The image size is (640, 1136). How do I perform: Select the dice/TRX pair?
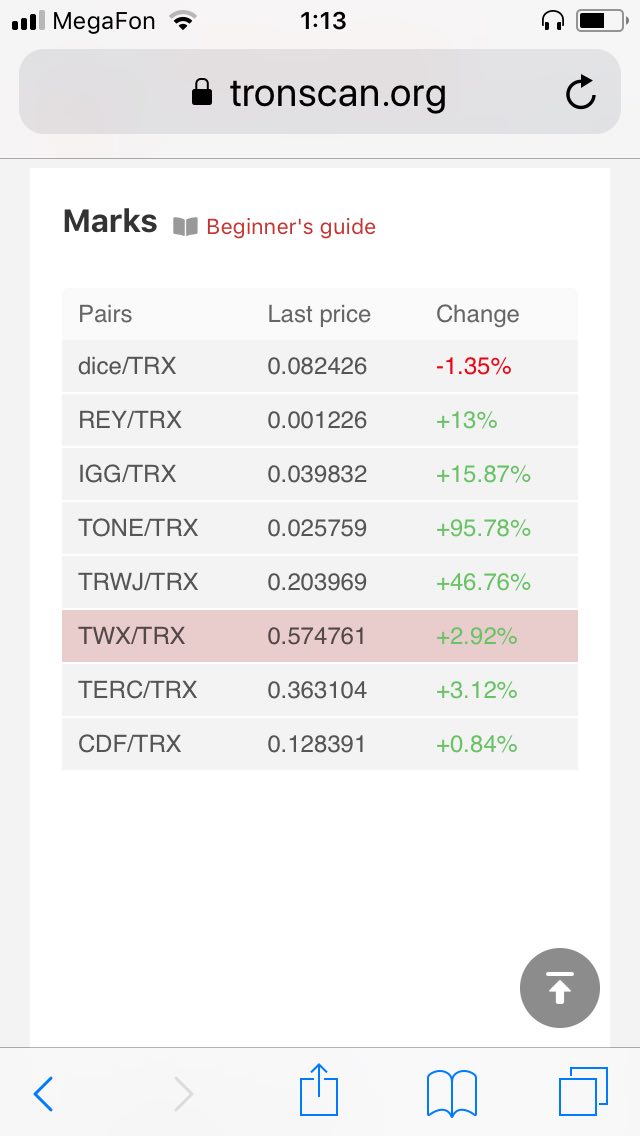pyautogui.click(x=320, y=366)
